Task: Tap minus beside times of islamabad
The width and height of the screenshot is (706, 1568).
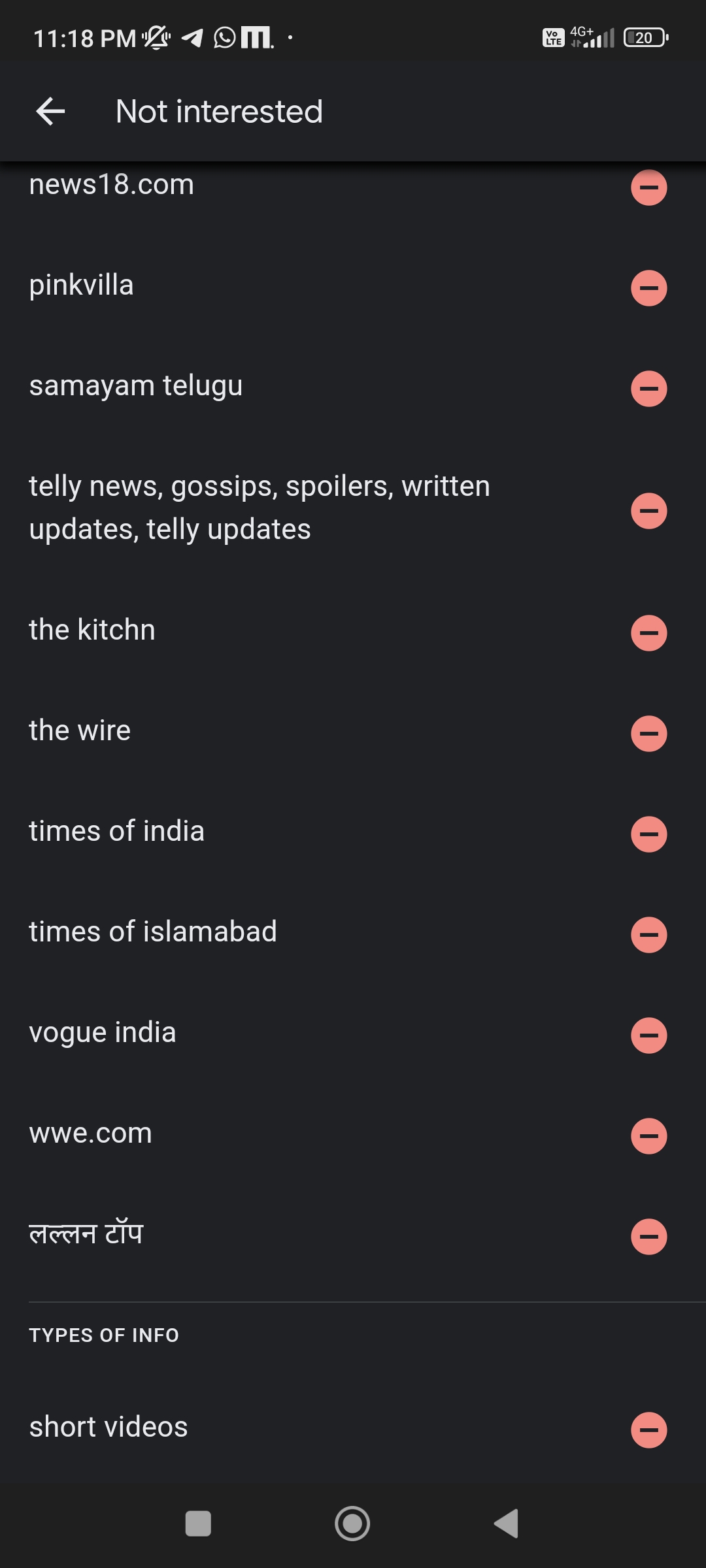Action: (648, 935)
